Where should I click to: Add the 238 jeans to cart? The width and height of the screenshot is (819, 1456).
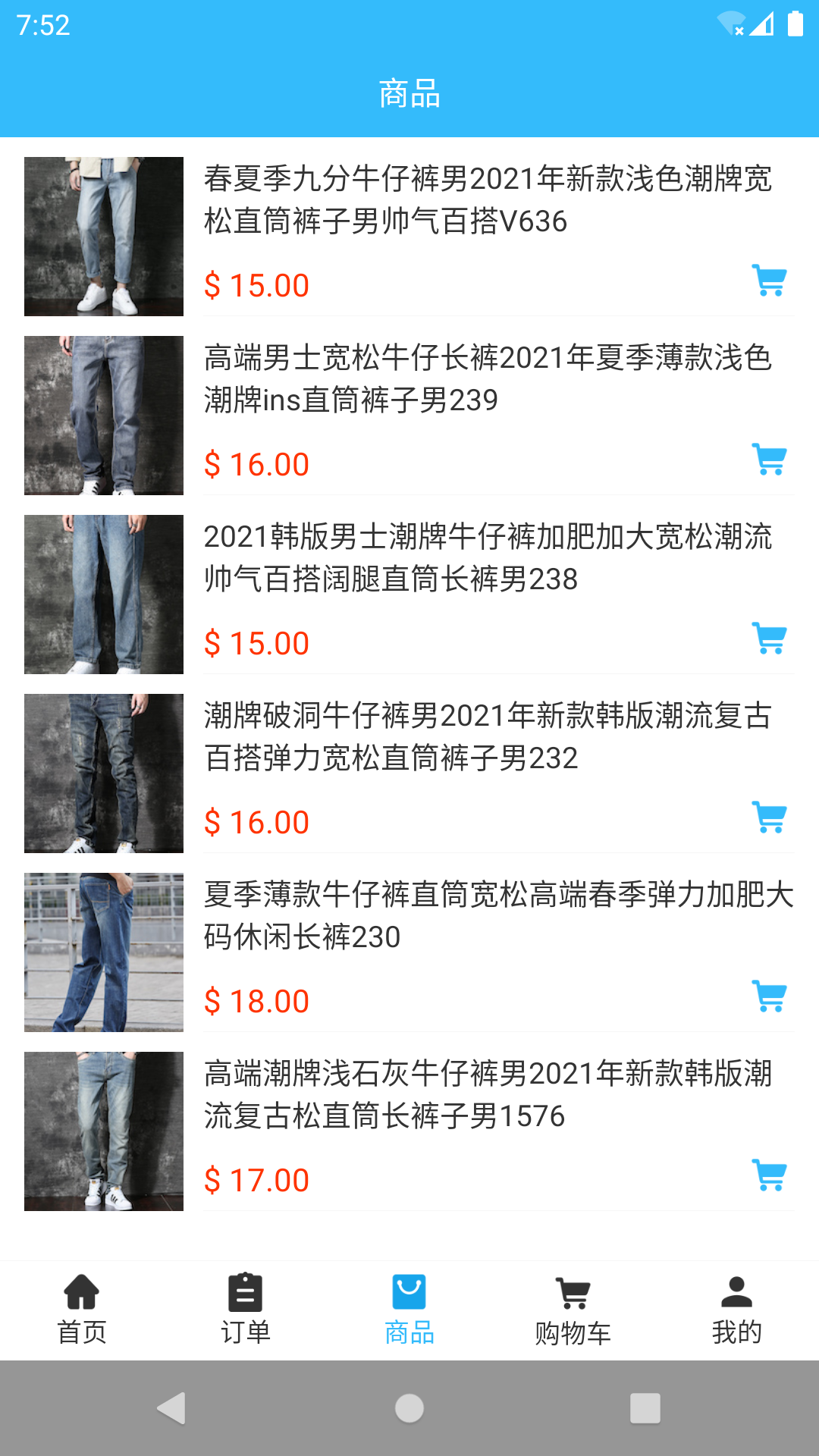click(x=770, y=639)
